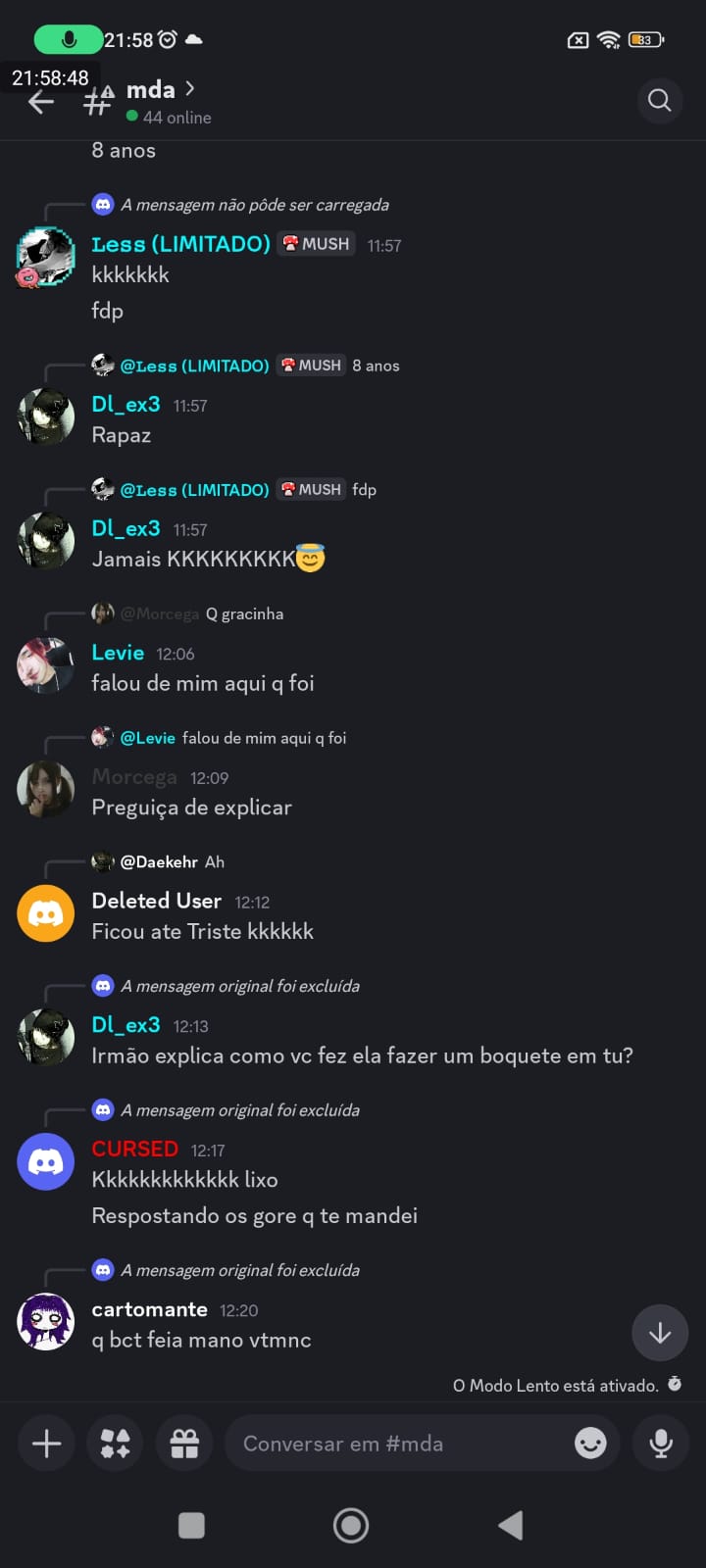Open the gift icon

tap(184, 1444)
